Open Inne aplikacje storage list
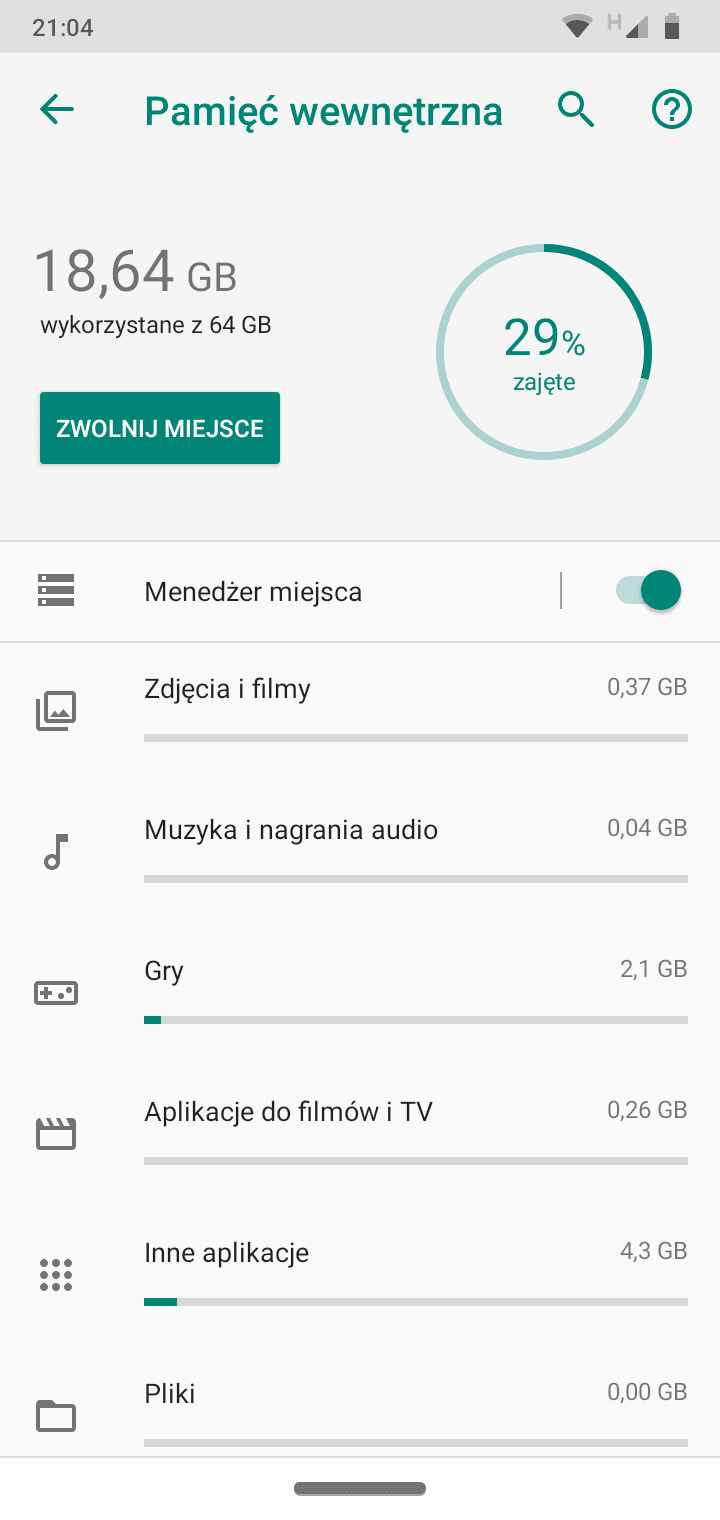The height and width of the screenshot is (1520, 720). point(360,1276)
